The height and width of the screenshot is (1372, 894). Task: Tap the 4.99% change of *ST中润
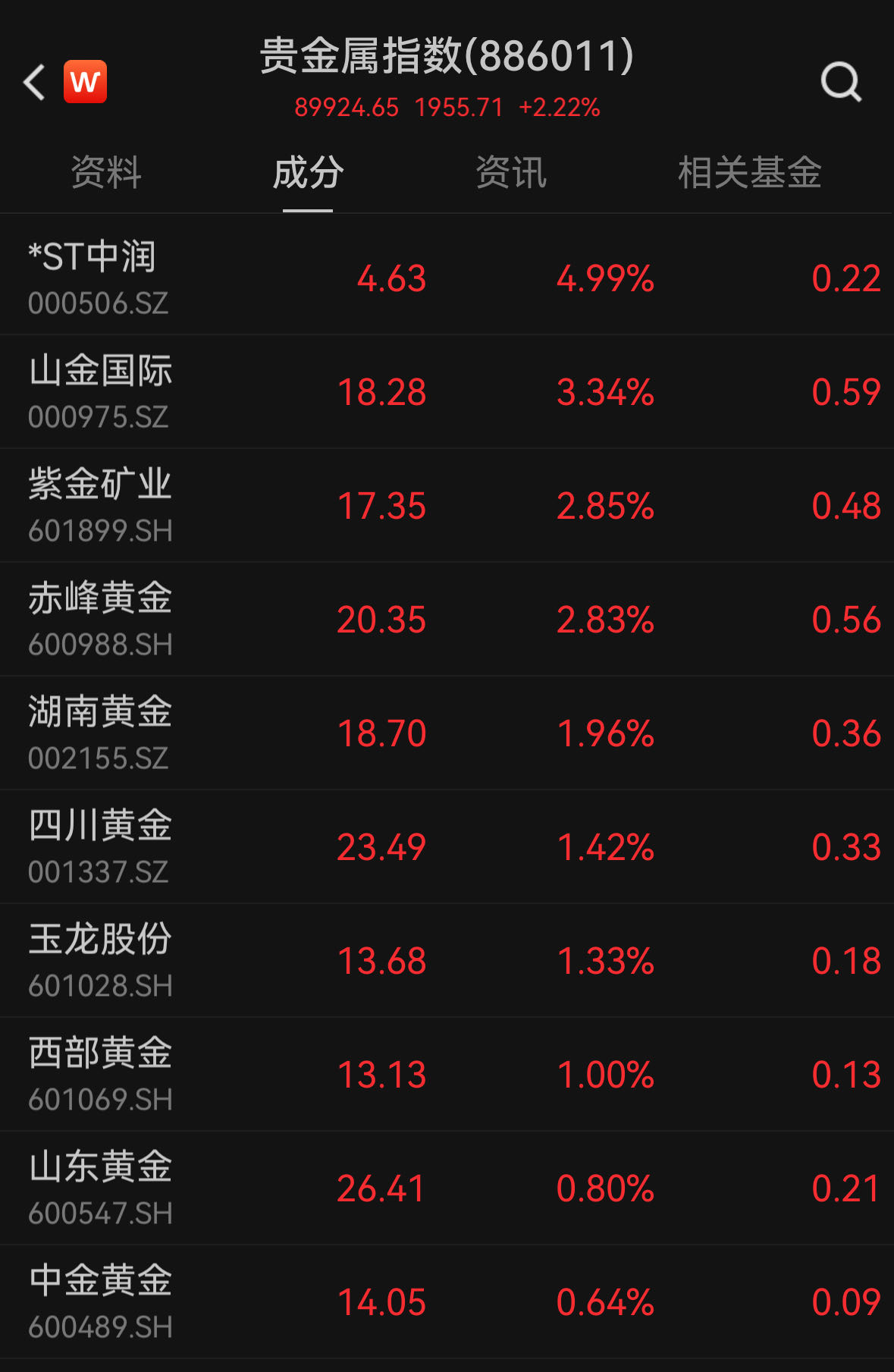pyautogui.click(x=604, y=280)
